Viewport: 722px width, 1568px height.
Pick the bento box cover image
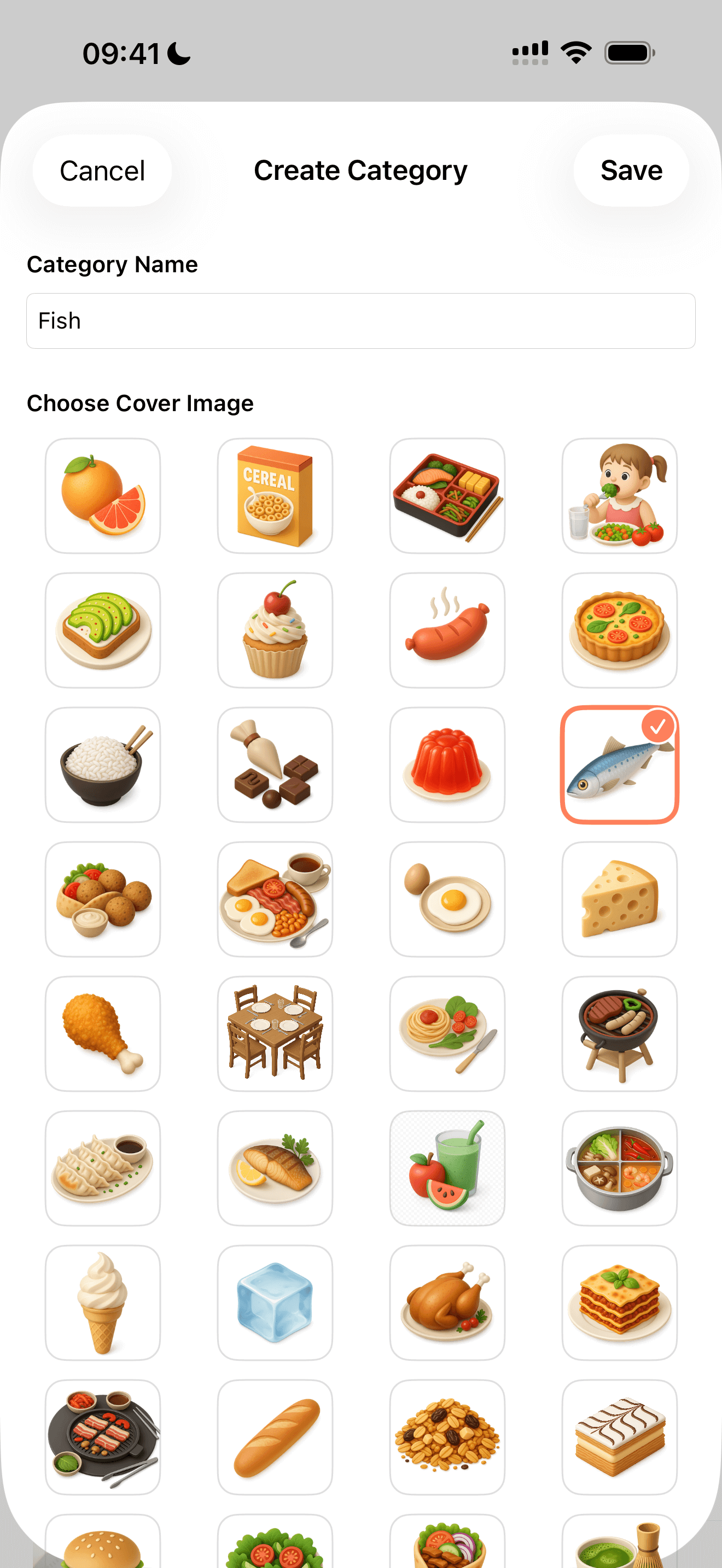447,495
